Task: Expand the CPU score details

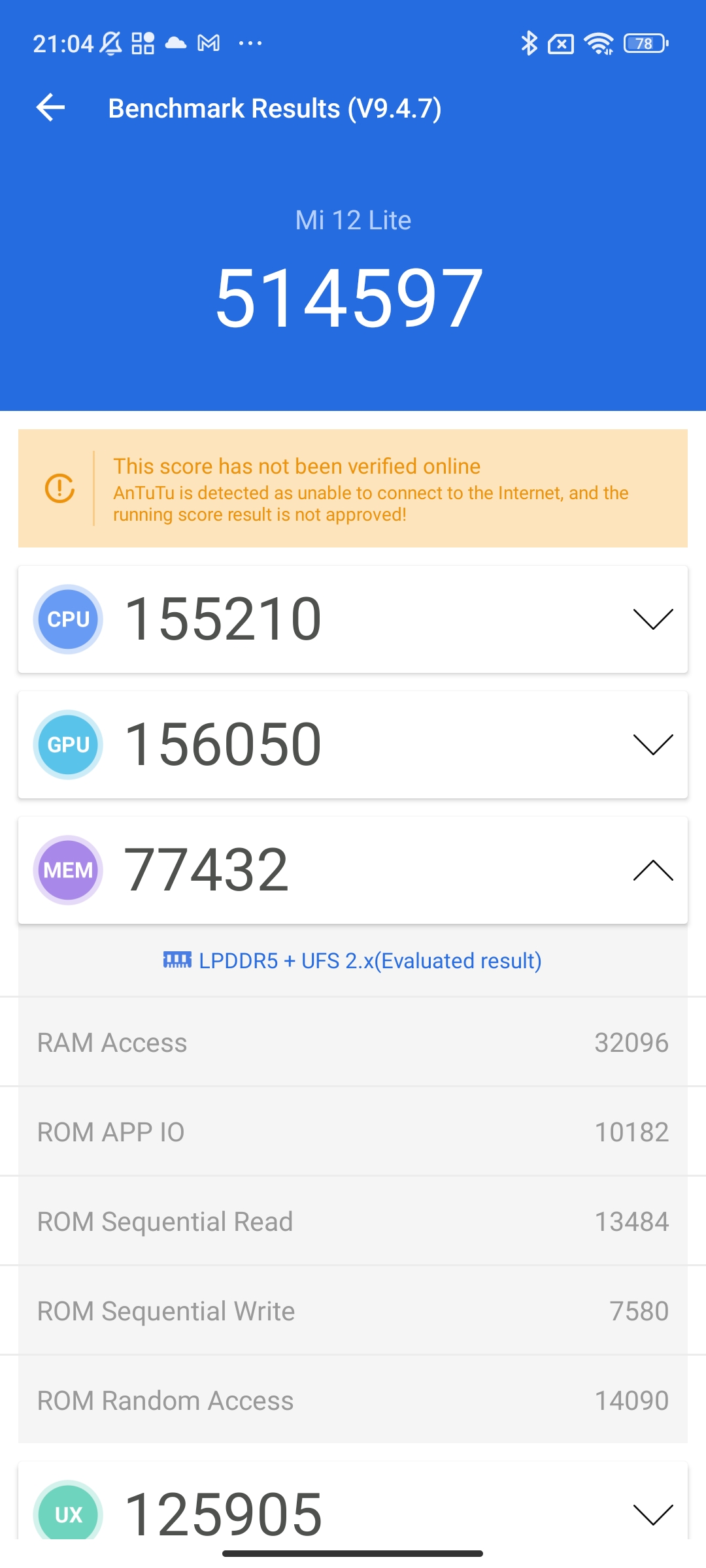Action: 652,619
